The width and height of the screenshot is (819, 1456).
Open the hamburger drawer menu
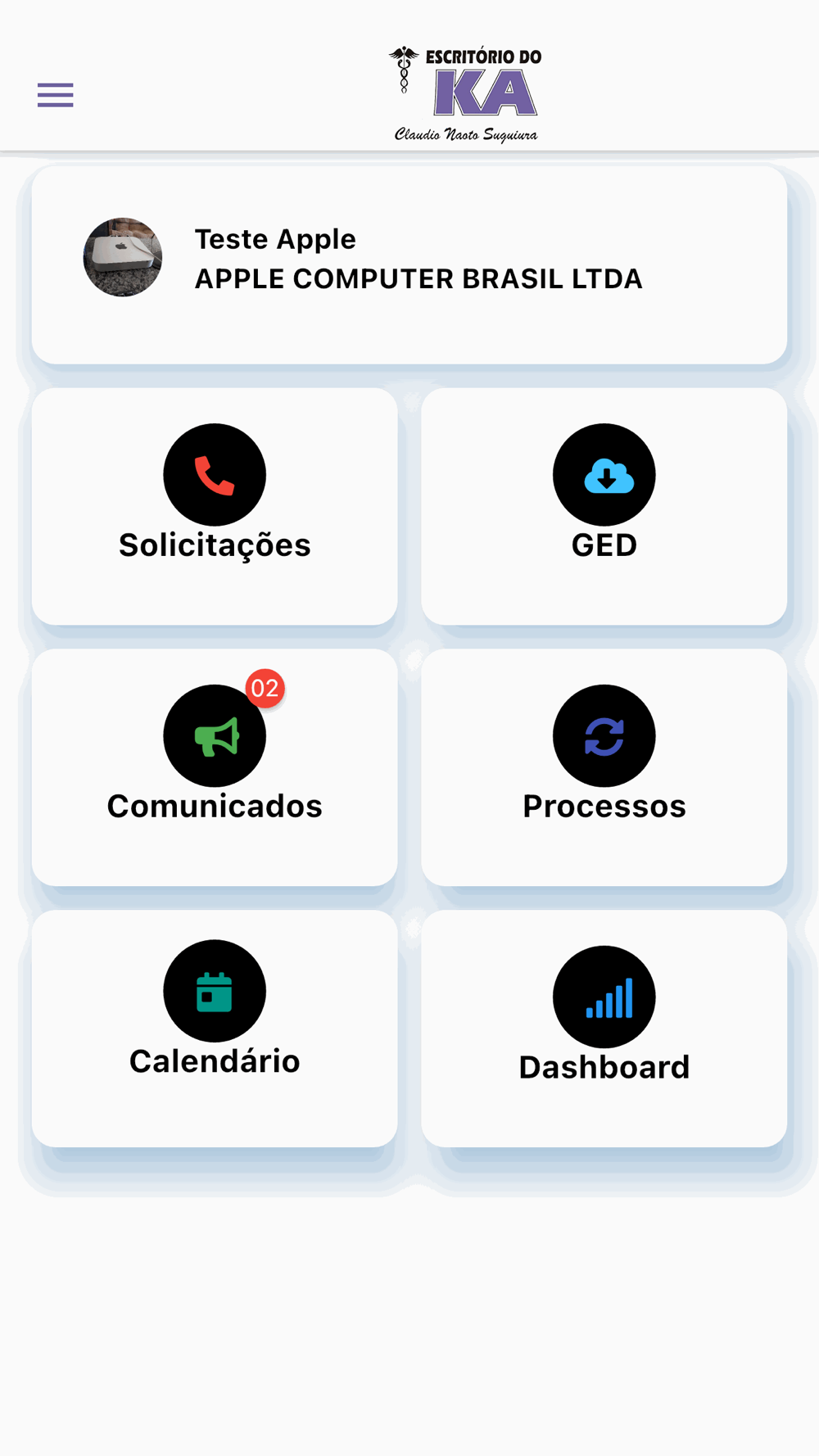(x=56, y=95)
